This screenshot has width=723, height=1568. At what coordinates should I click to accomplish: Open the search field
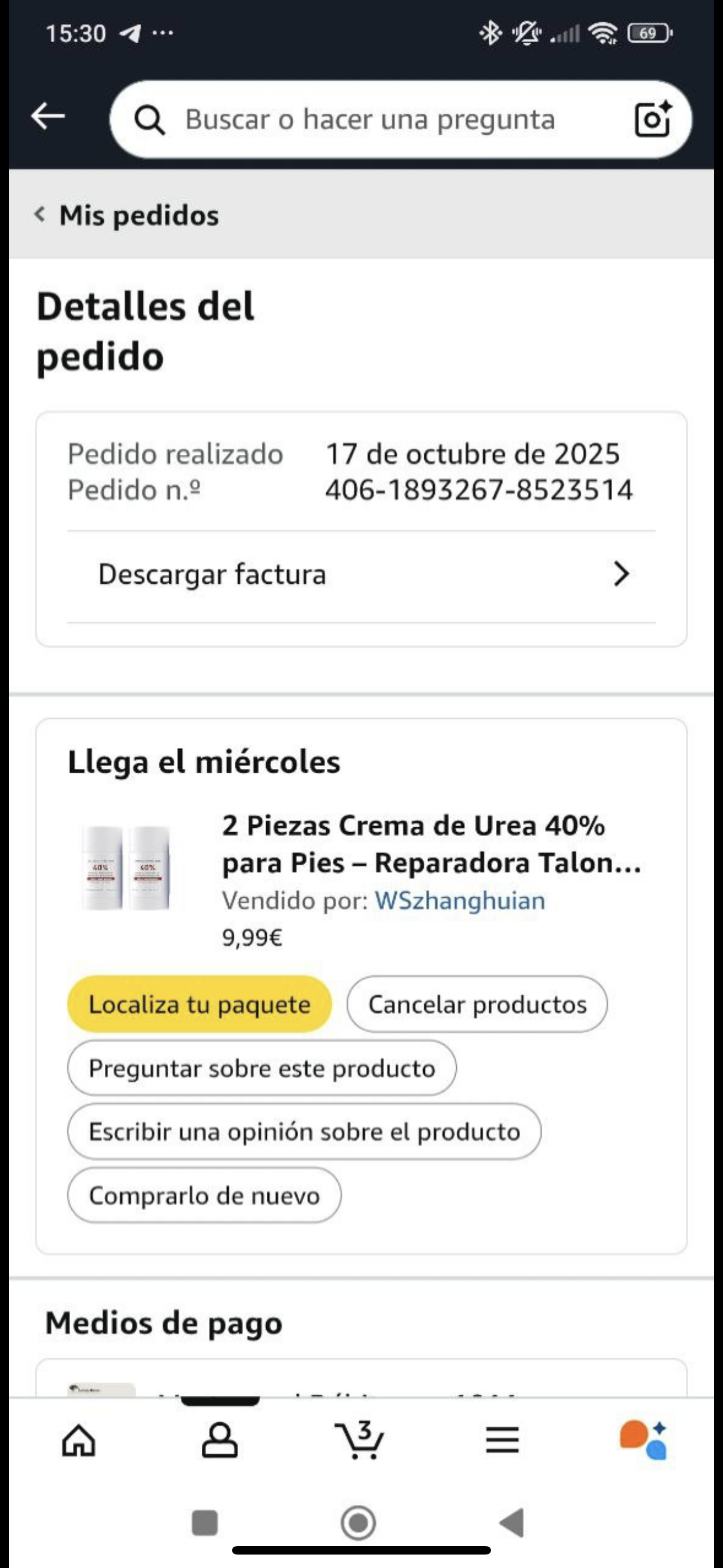369,119
